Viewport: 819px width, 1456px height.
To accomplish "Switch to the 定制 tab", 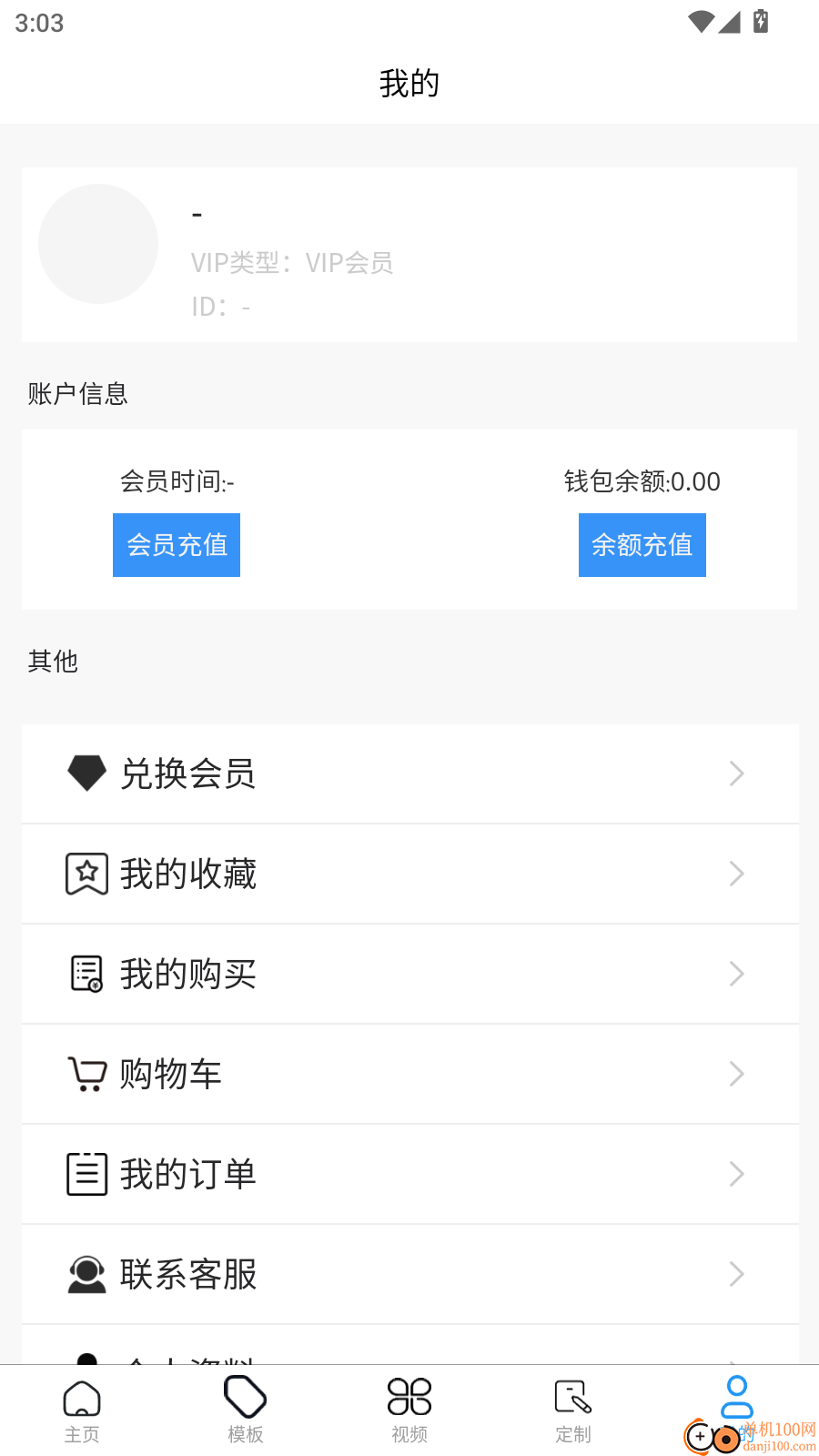I will coord(573,1409).
